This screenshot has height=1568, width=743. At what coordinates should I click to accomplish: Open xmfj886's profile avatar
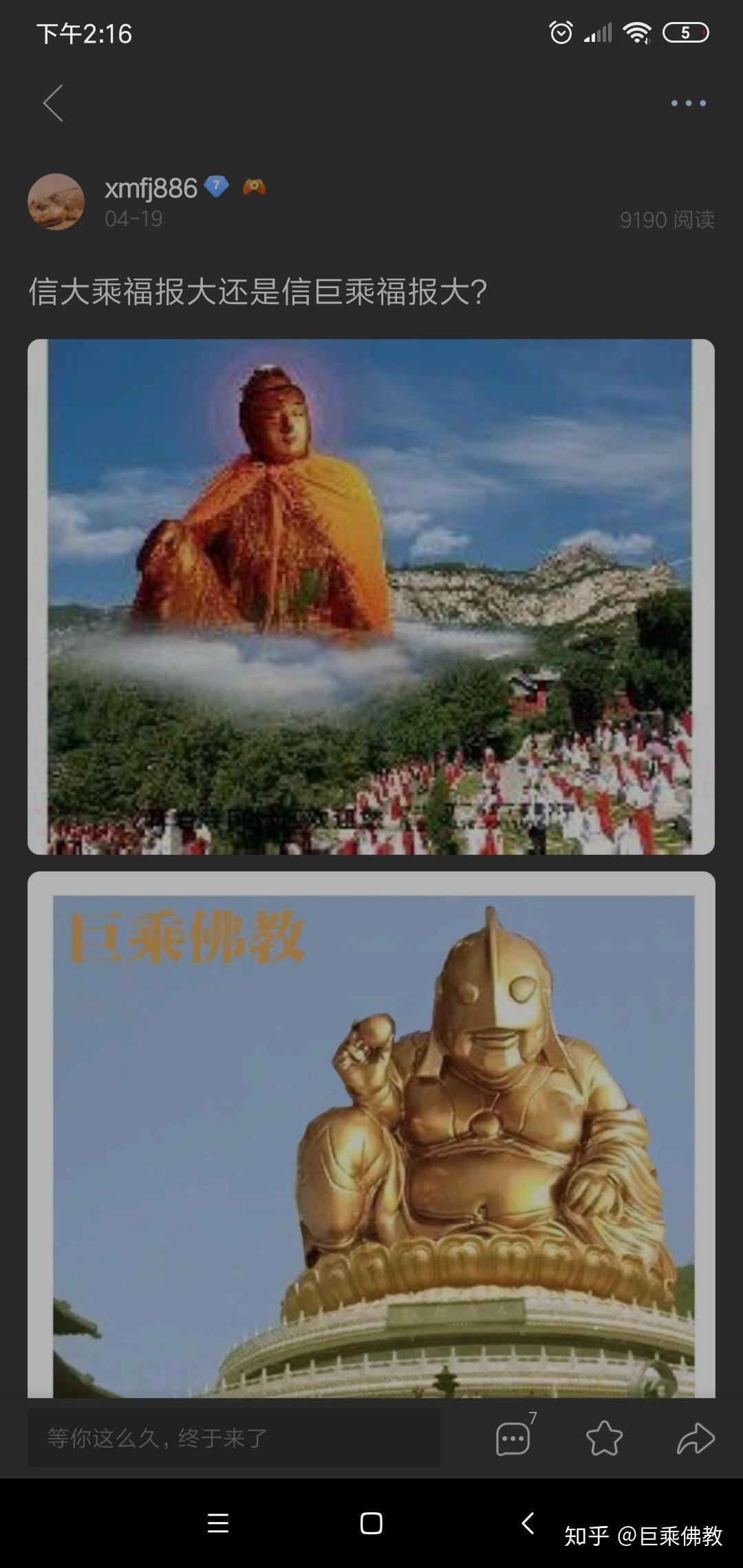click(56, 202)
